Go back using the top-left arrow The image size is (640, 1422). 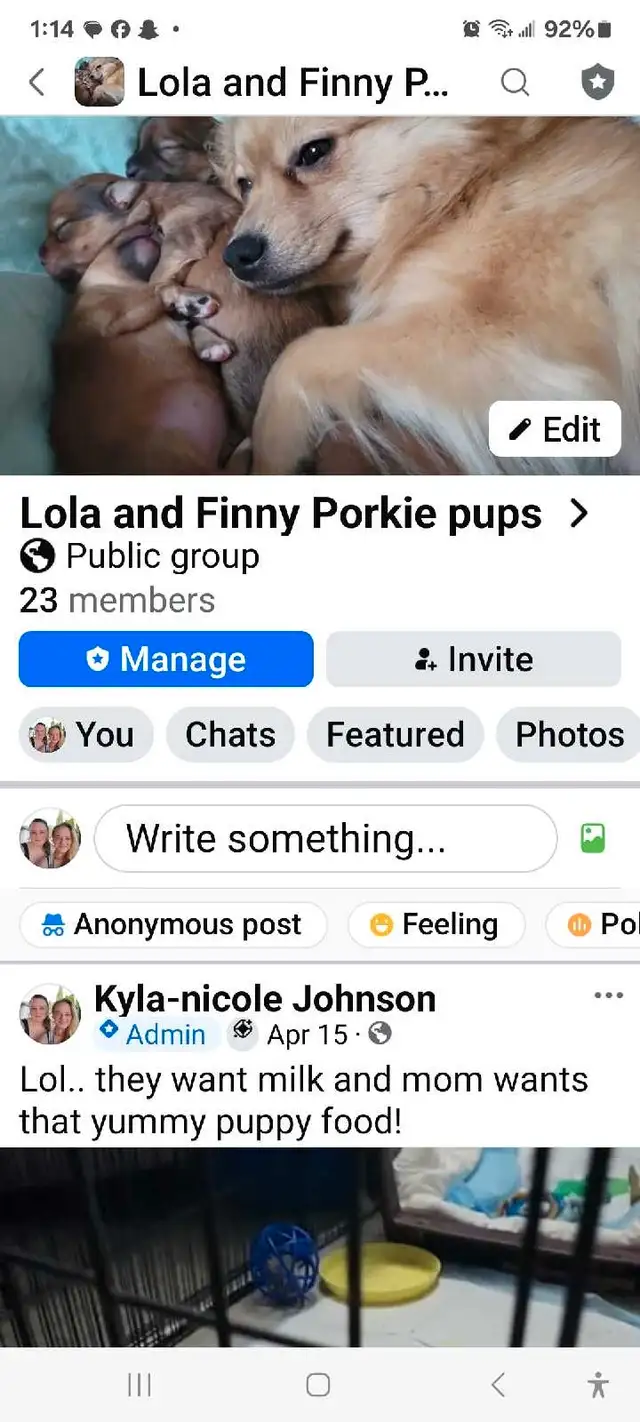[37, 82]
